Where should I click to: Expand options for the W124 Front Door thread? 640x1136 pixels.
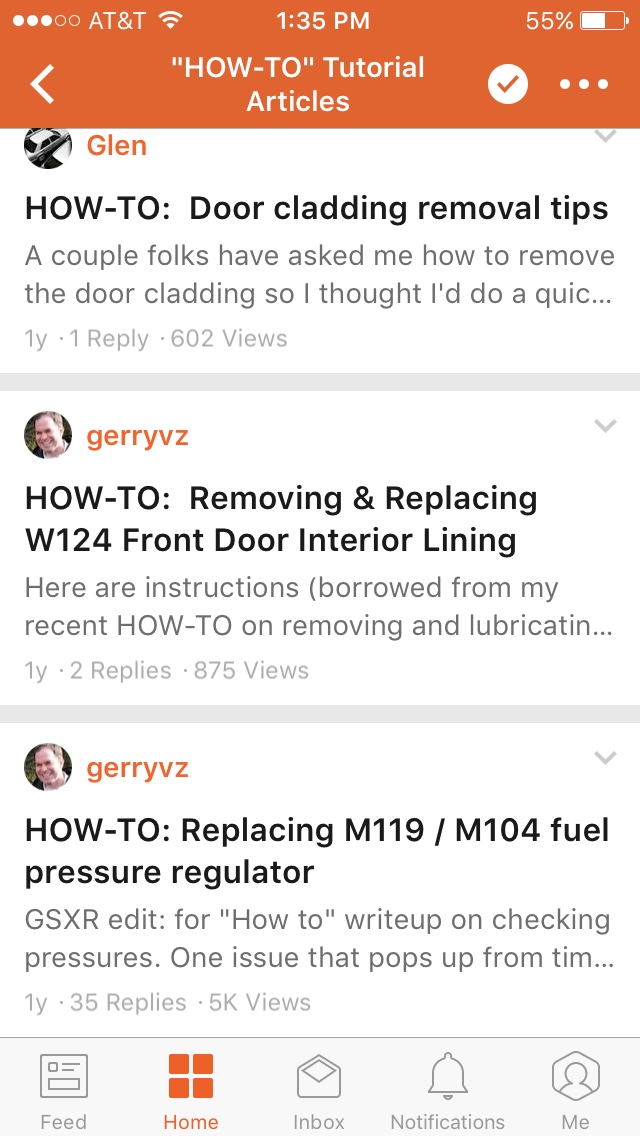(x=605, y=426)
